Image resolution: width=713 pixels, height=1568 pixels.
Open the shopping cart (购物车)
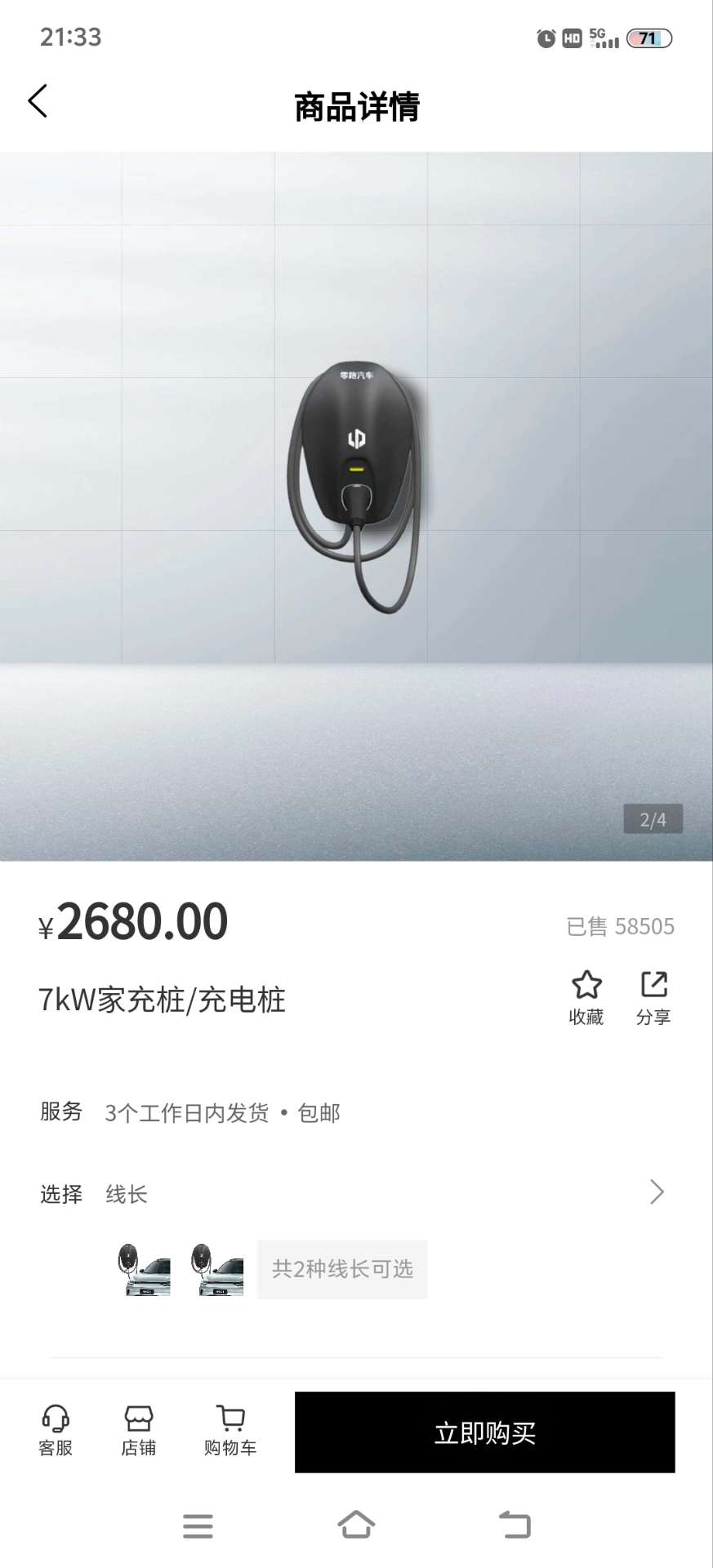(230, 1431)
